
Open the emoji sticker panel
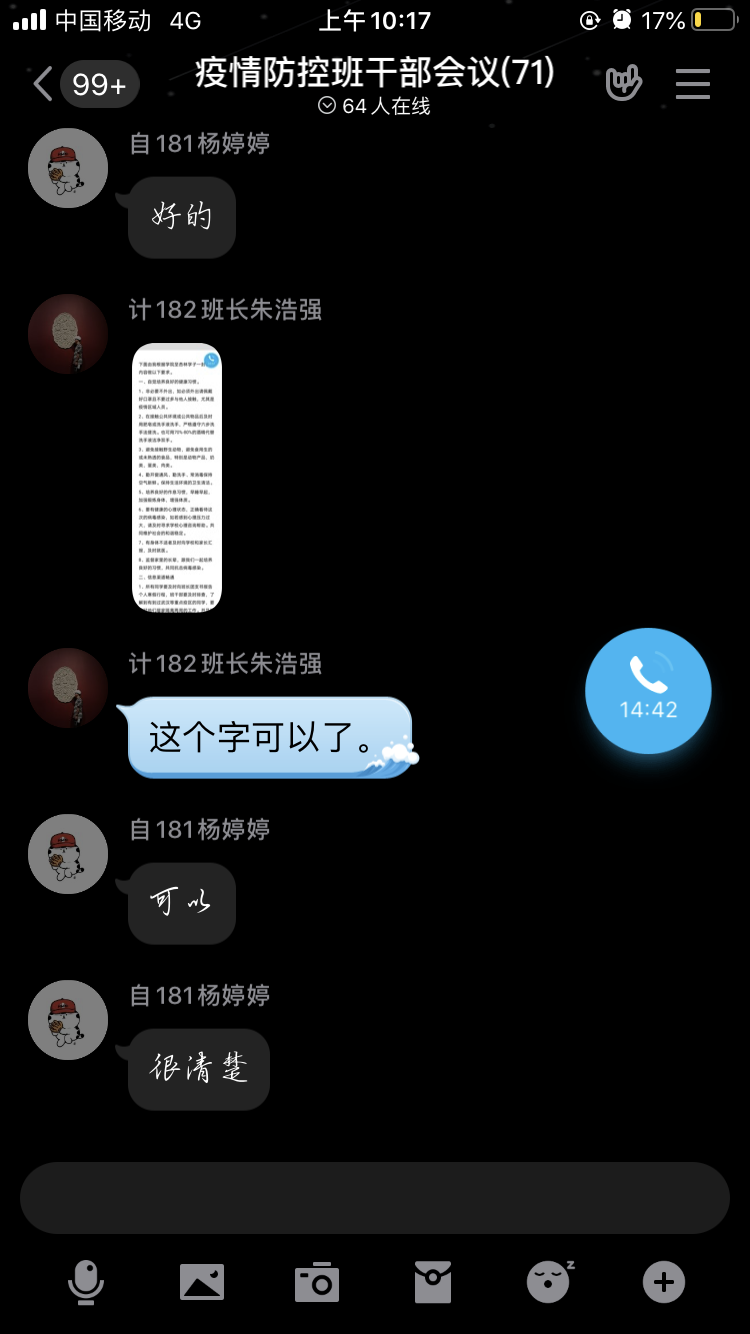tap(549, 1281)
